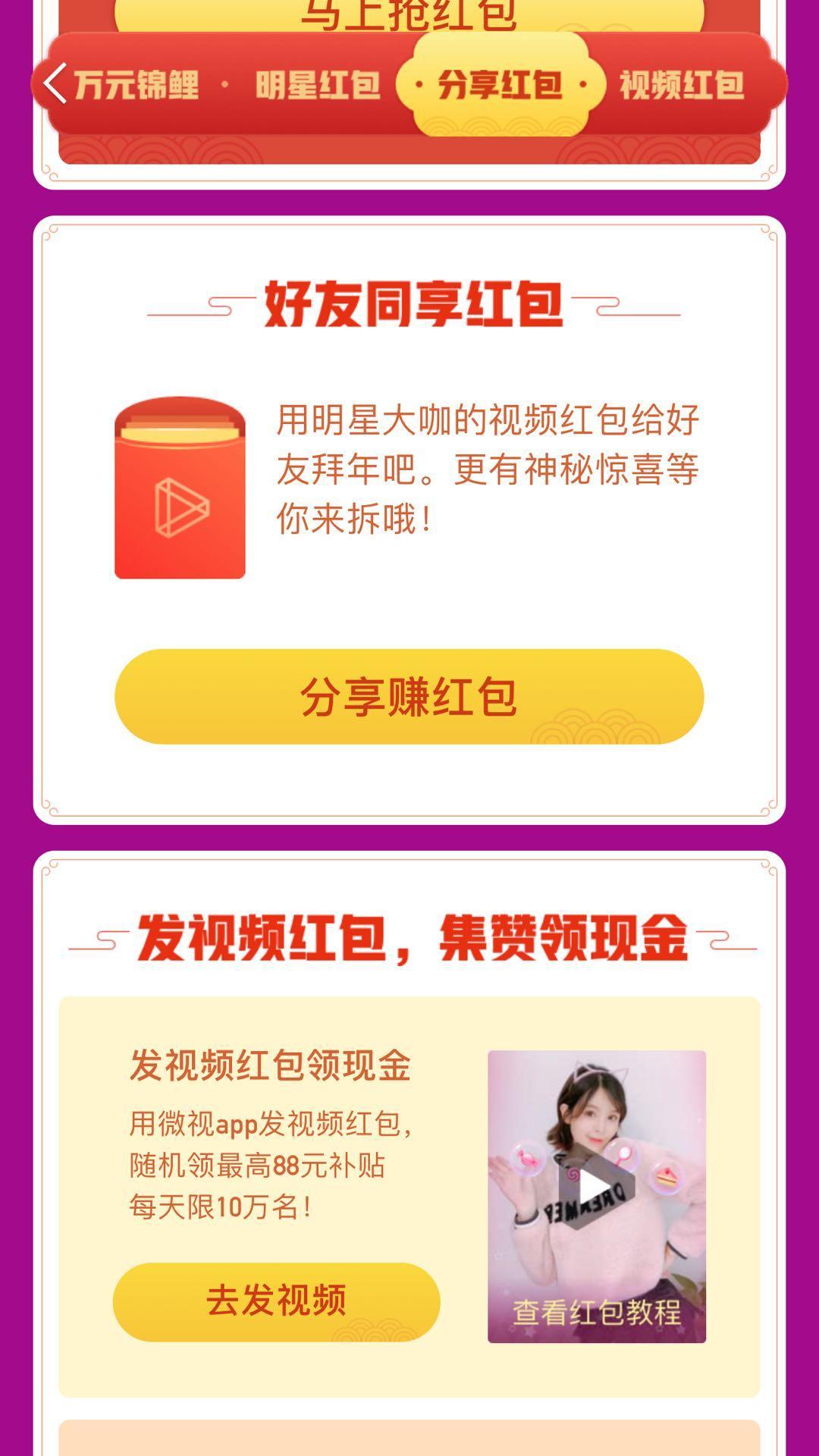Viewport: 819px width, 1456px height.
Task: Play the 查看红包教程 tutorial video
Action: pos(597,1197)
